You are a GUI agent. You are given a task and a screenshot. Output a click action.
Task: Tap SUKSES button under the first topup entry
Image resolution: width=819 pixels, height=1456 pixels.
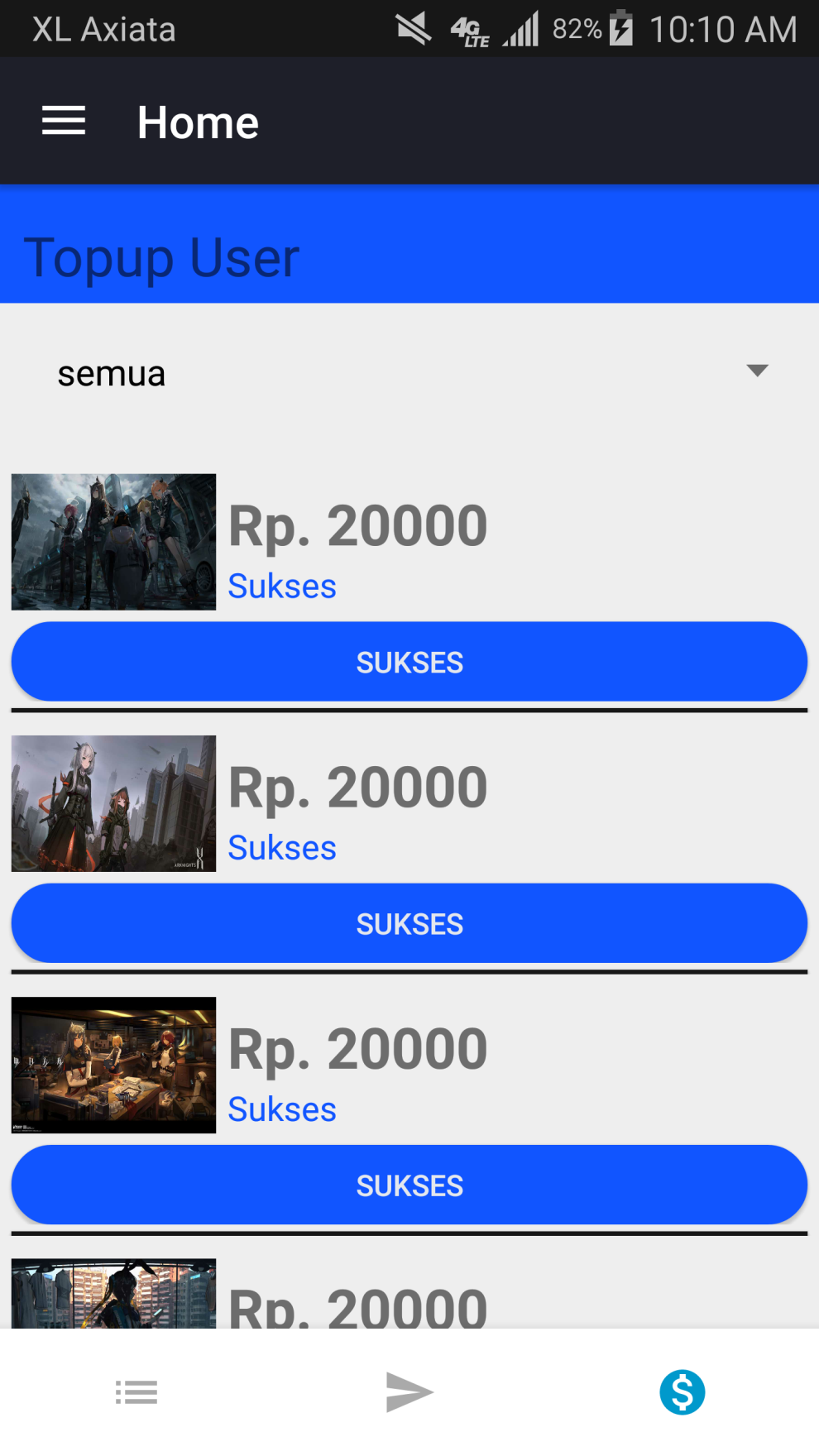point(409,662)
